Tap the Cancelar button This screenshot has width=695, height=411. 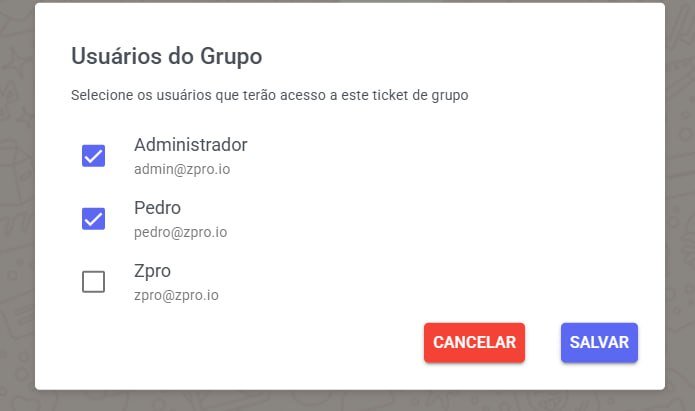point(474,342)
